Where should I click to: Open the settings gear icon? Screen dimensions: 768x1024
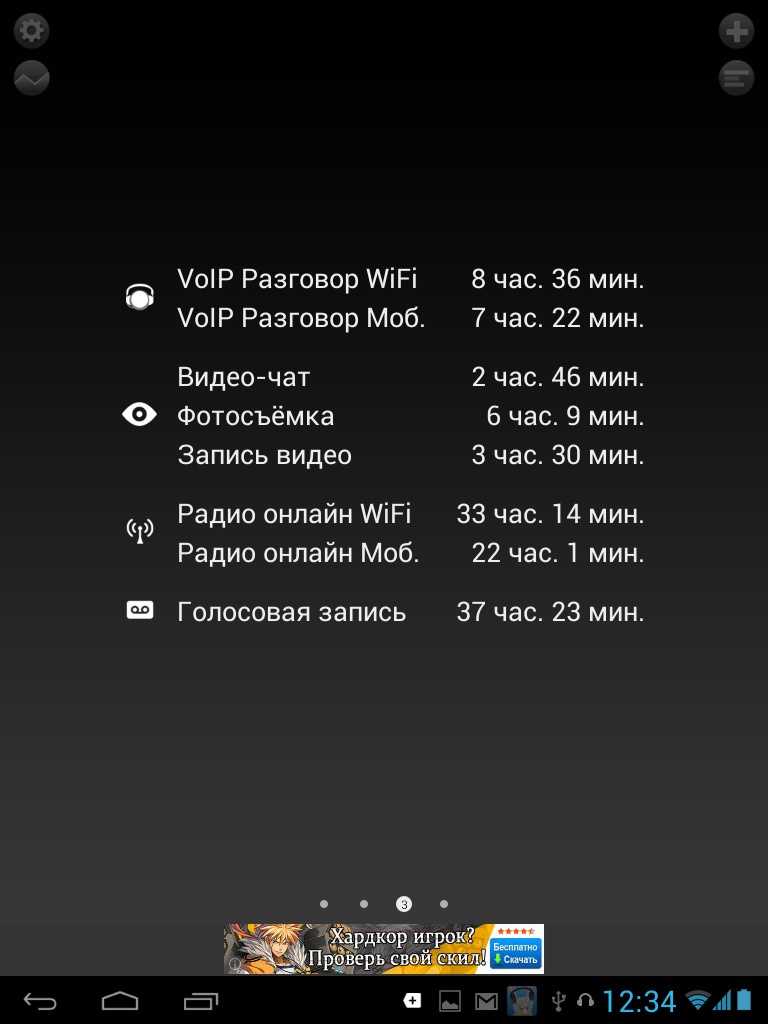pos(32,31)
